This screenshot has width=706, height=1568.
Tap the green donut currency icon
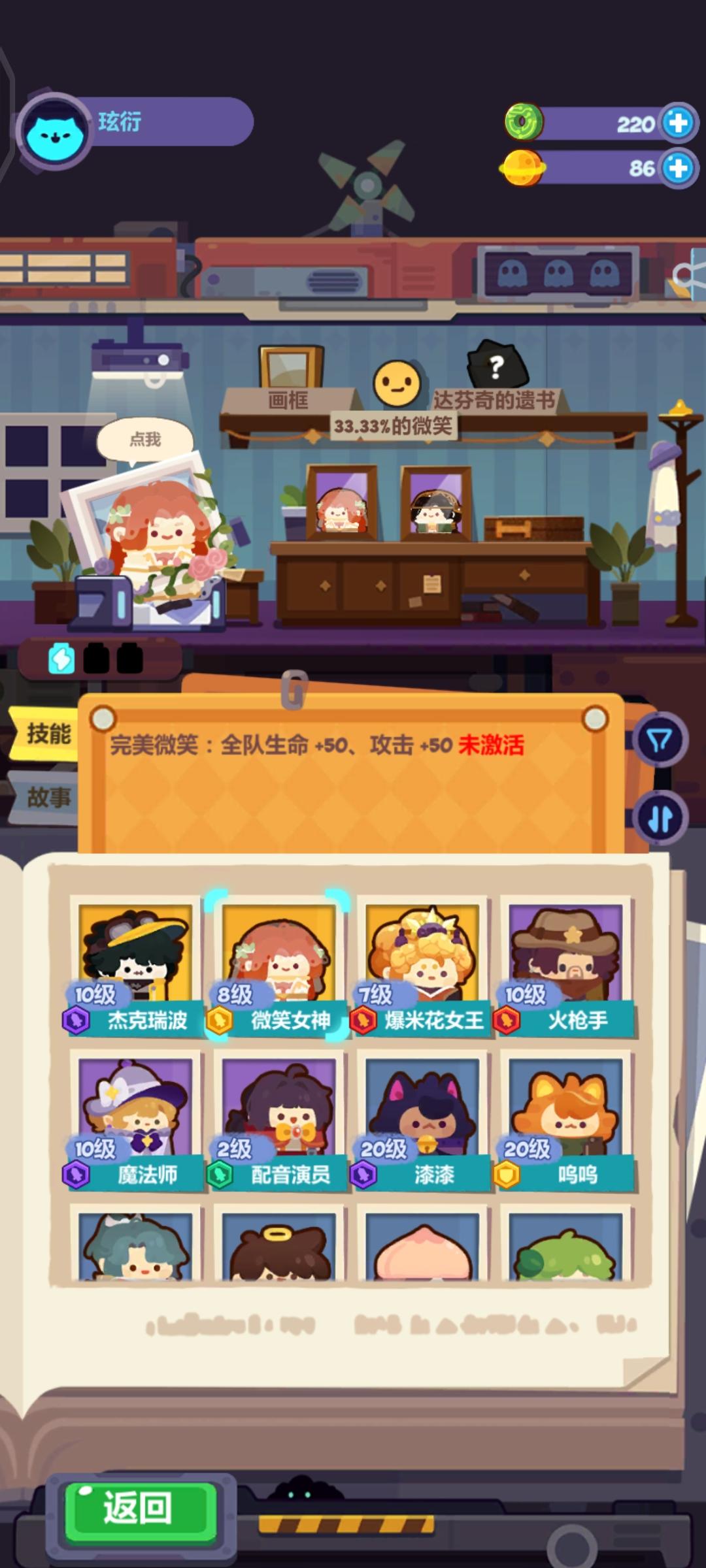pos(522,122)
